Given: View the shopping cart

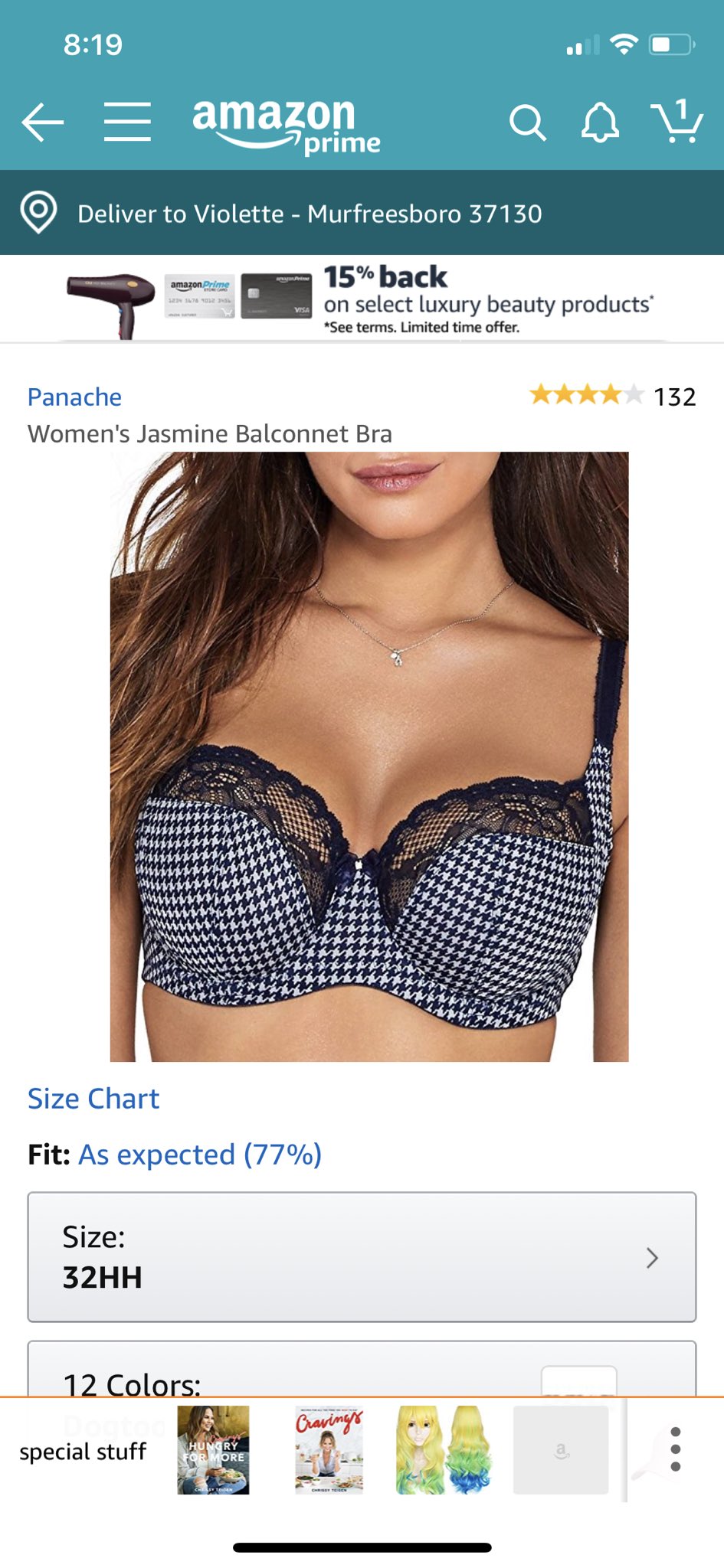Looking at the screenshot, I should [677, 122].
